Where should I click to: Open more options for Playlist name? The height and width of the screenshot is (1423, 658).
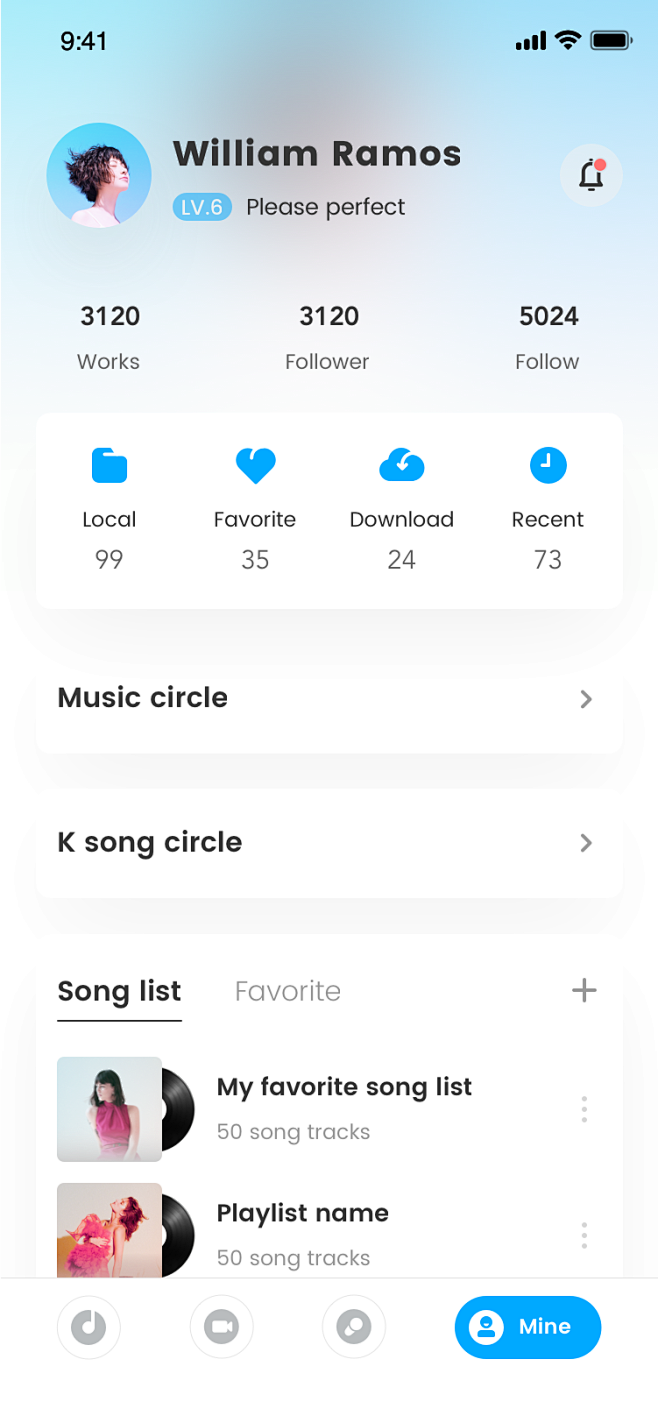pos(584,1236)
